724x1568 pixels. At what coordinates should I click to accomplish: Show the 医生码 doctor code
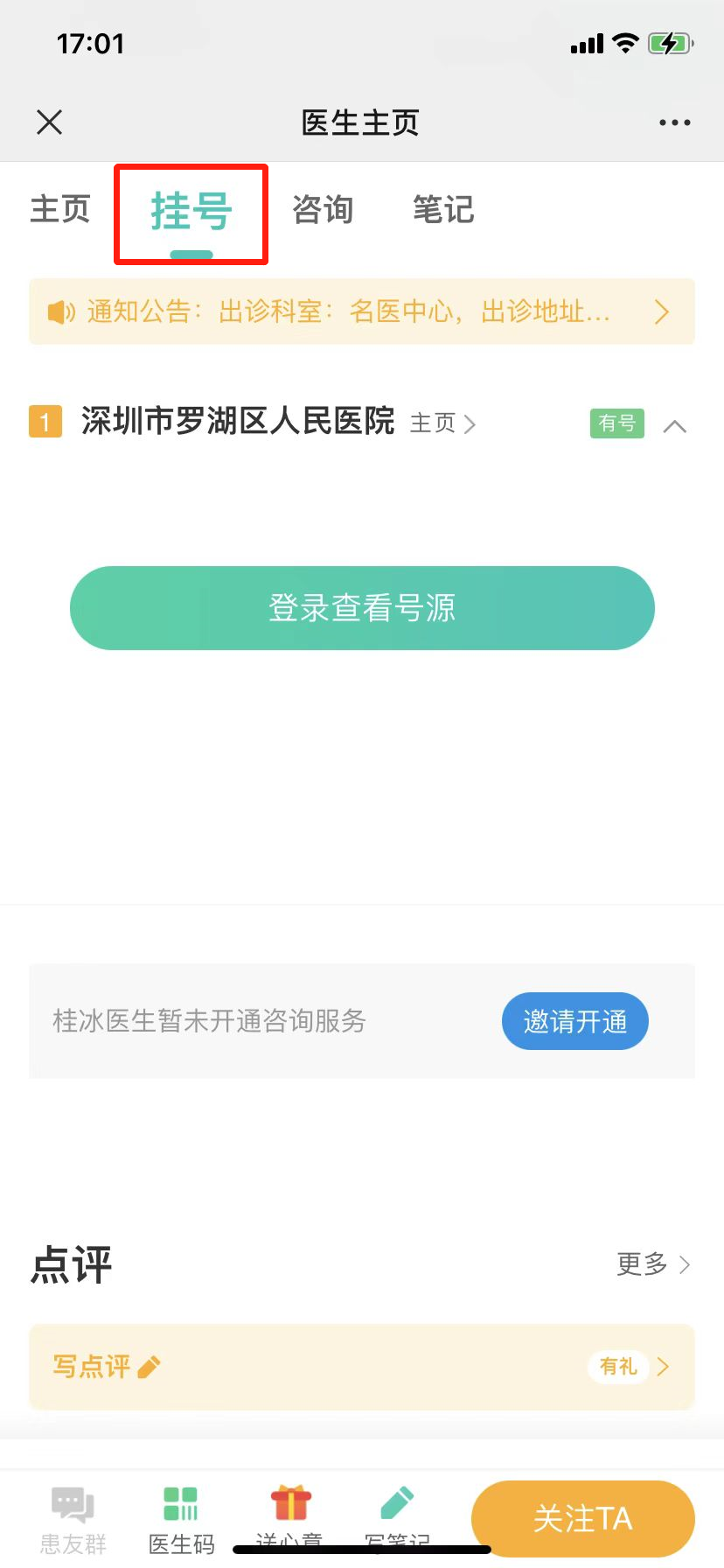tap(181, 1520)
